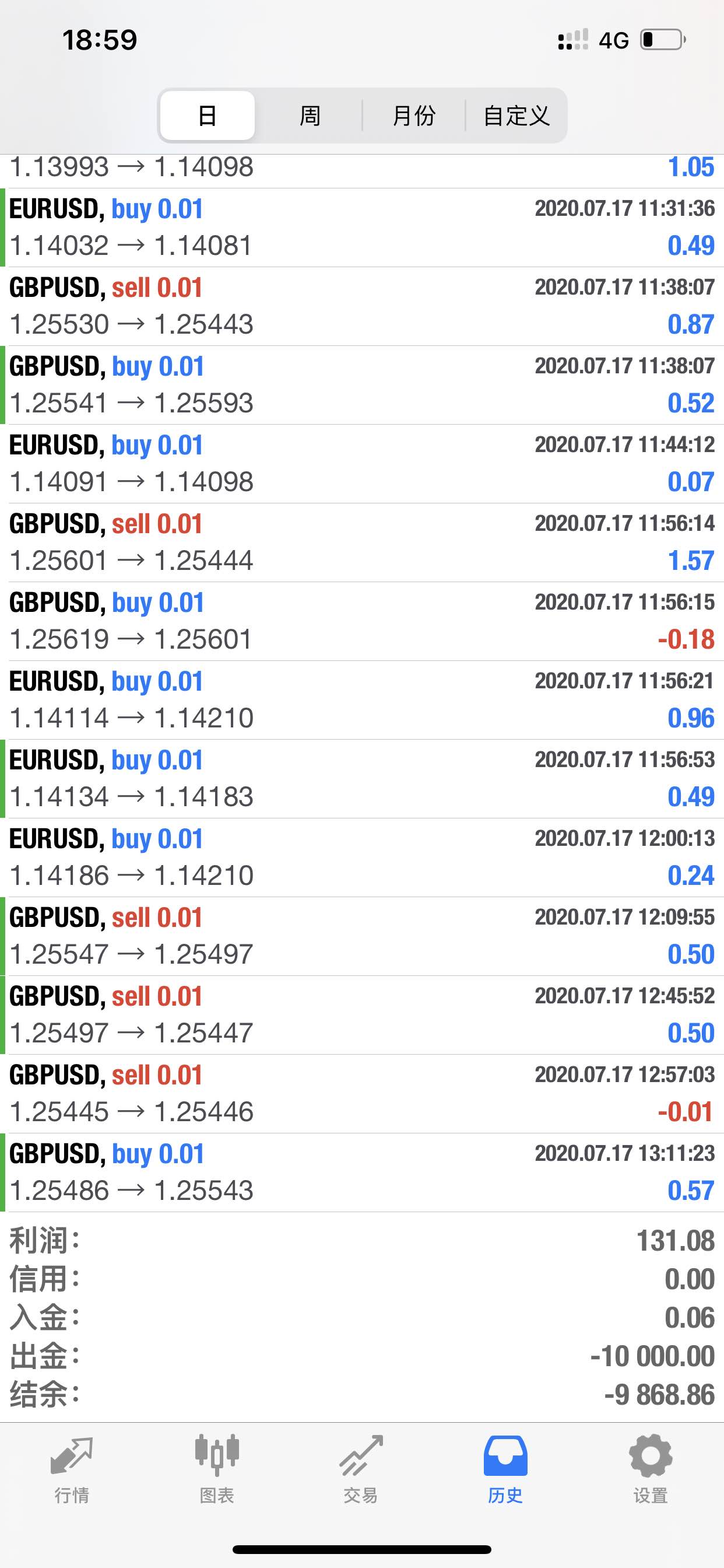724x1568 pixels.
Task: Show details of GBPUSD sell trade with -0.01
Action: 362,1094
